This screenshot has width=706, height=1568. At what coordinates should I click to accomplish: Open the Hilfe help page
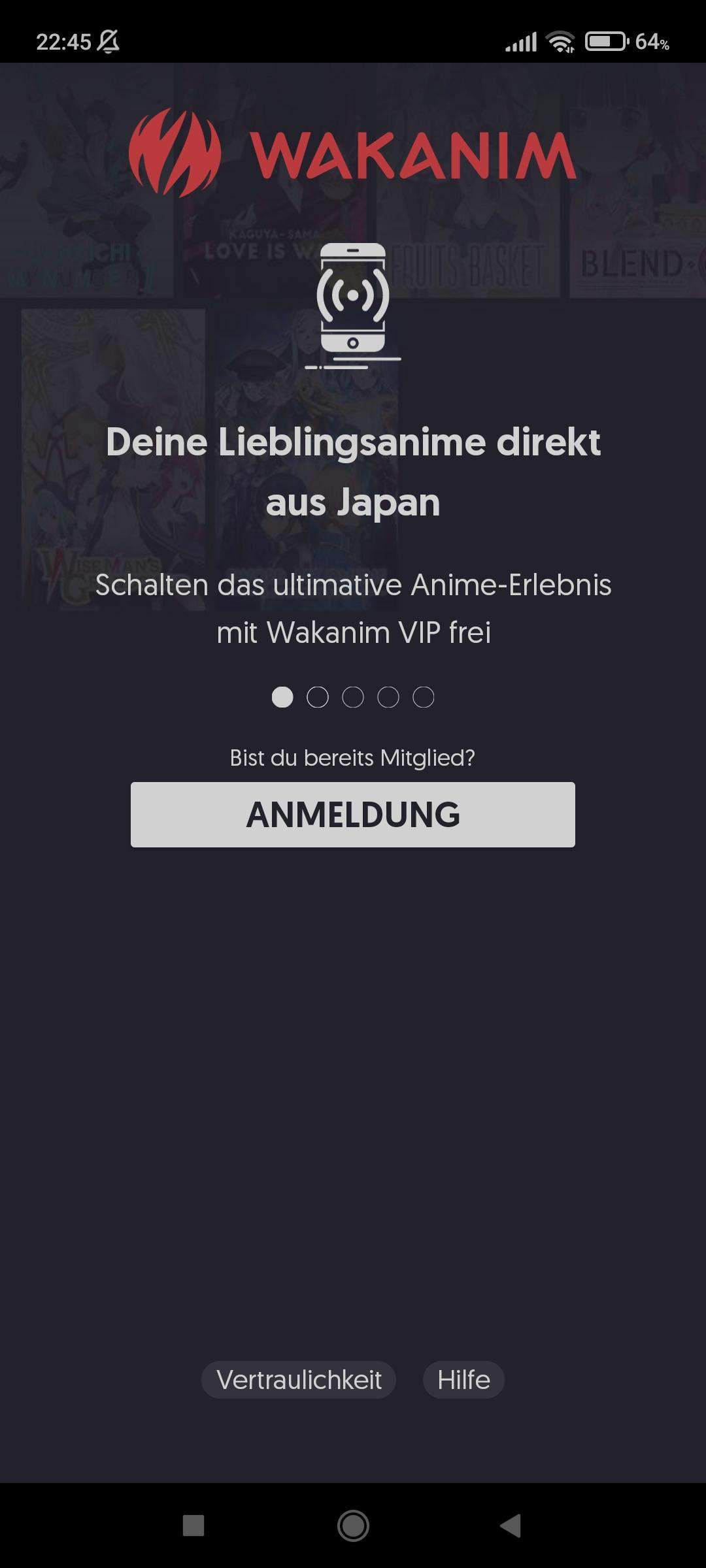pos(463,1379)
